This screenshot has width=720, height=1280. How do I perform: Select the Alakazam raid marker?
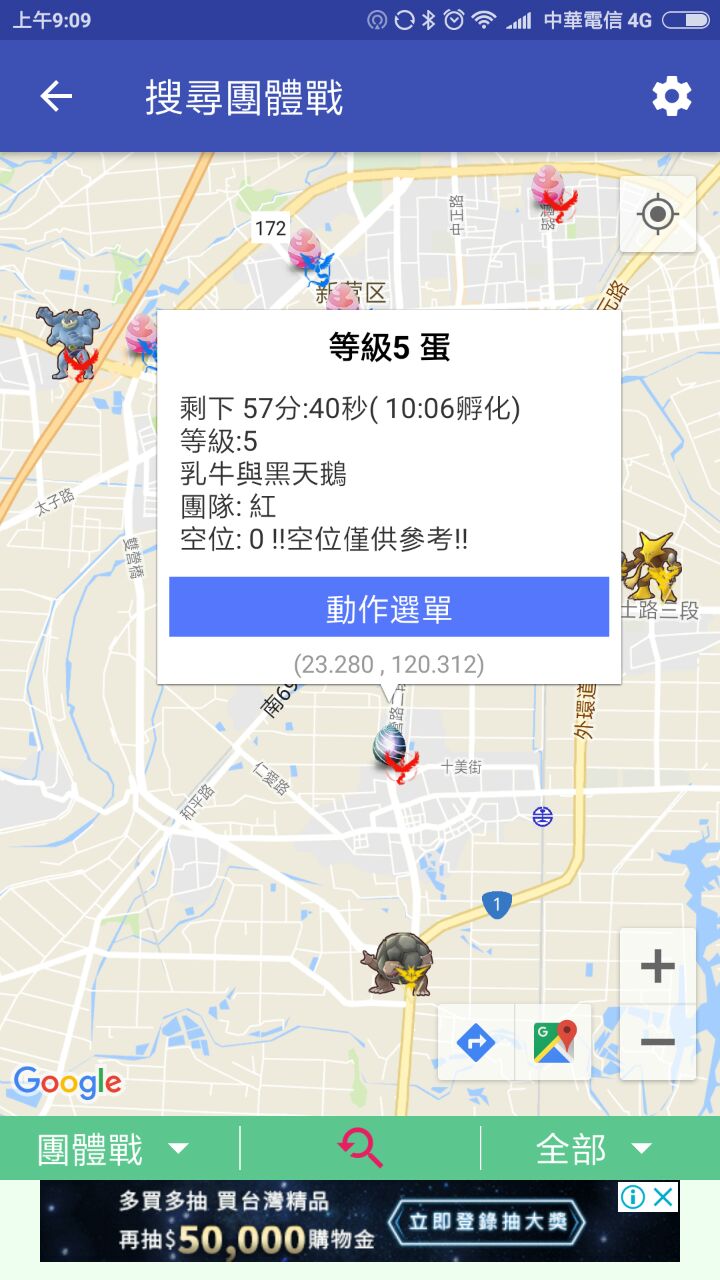[x=651, y=568]
